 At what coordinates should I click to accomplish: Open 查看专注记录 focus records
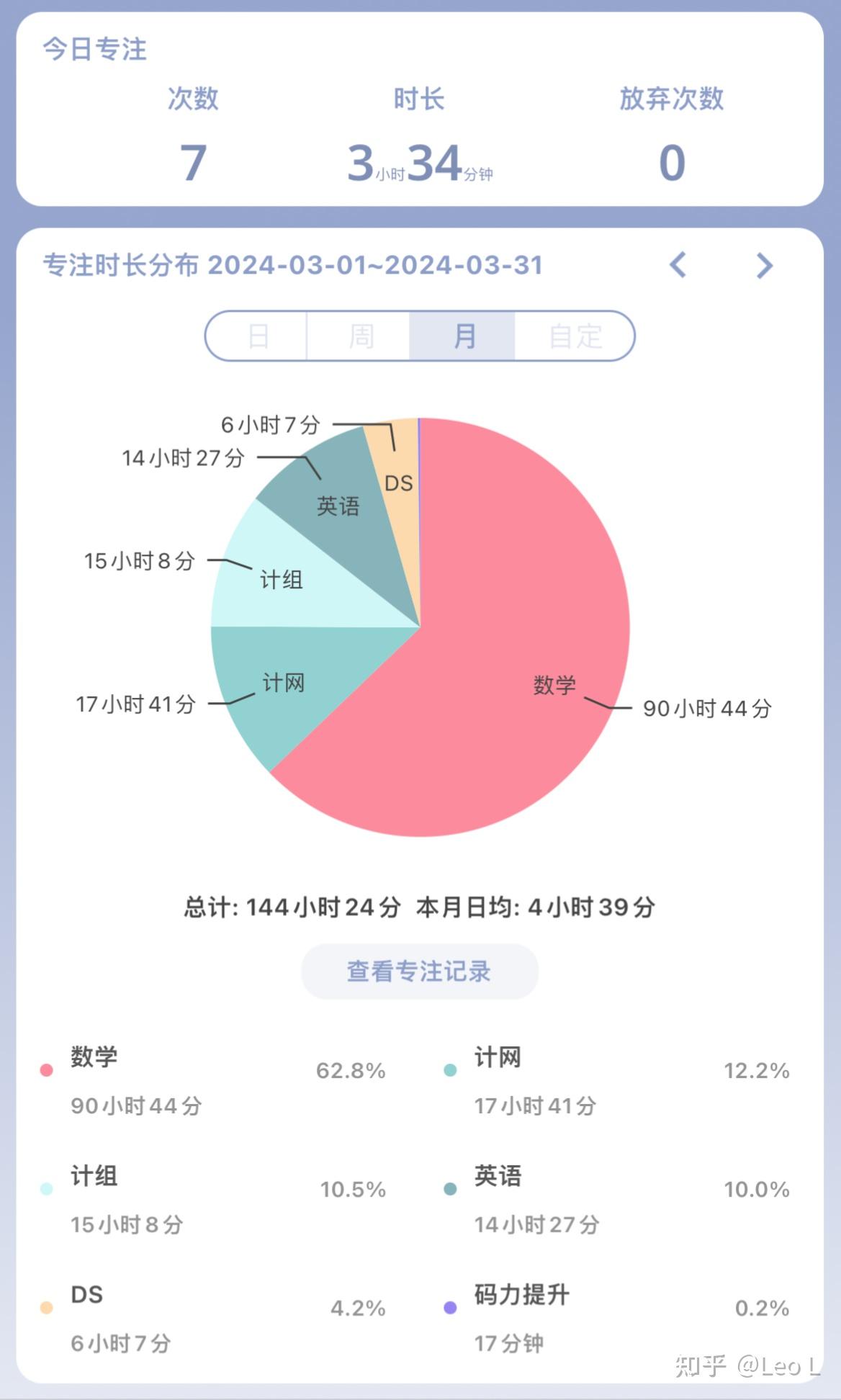(x=419, y=971)
